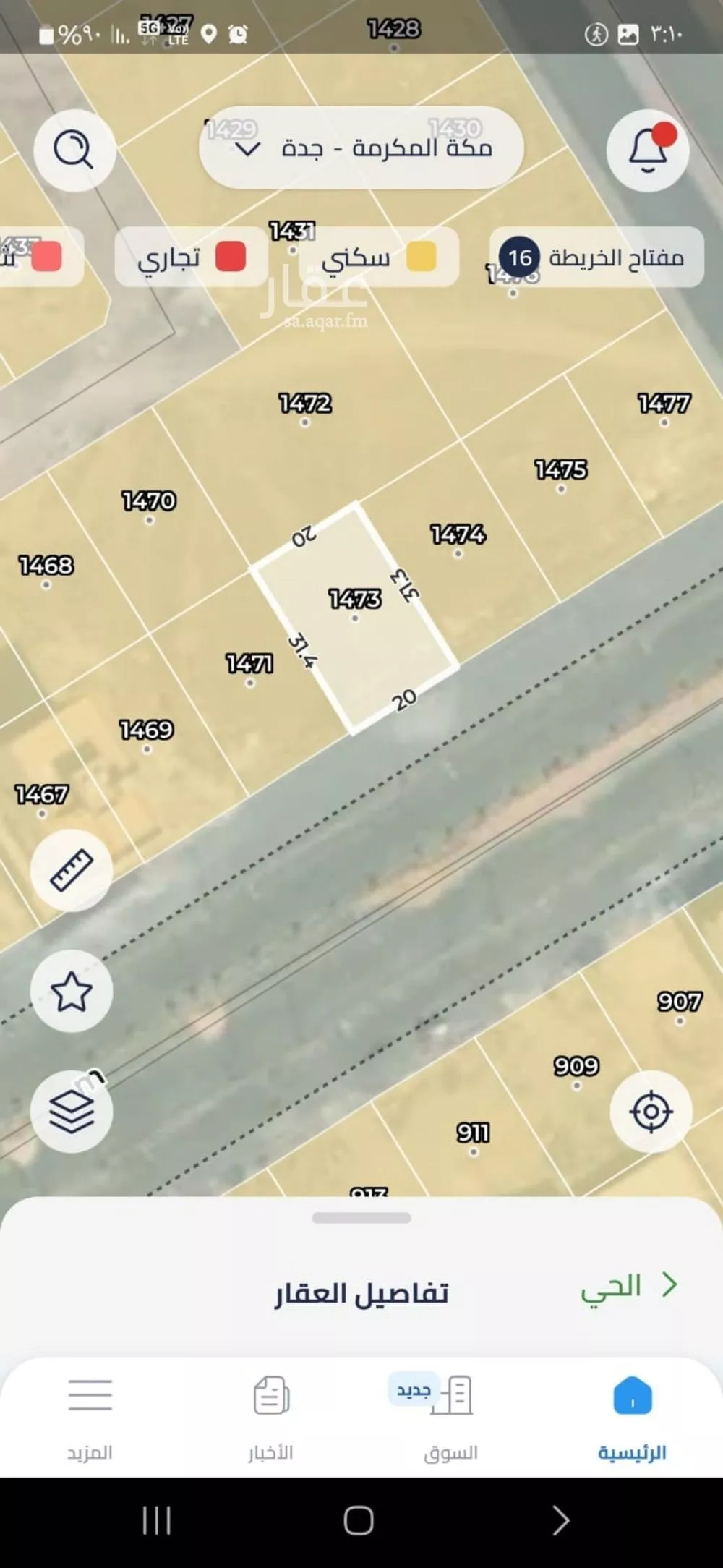Open recent apps from navigation bar

156,1521
